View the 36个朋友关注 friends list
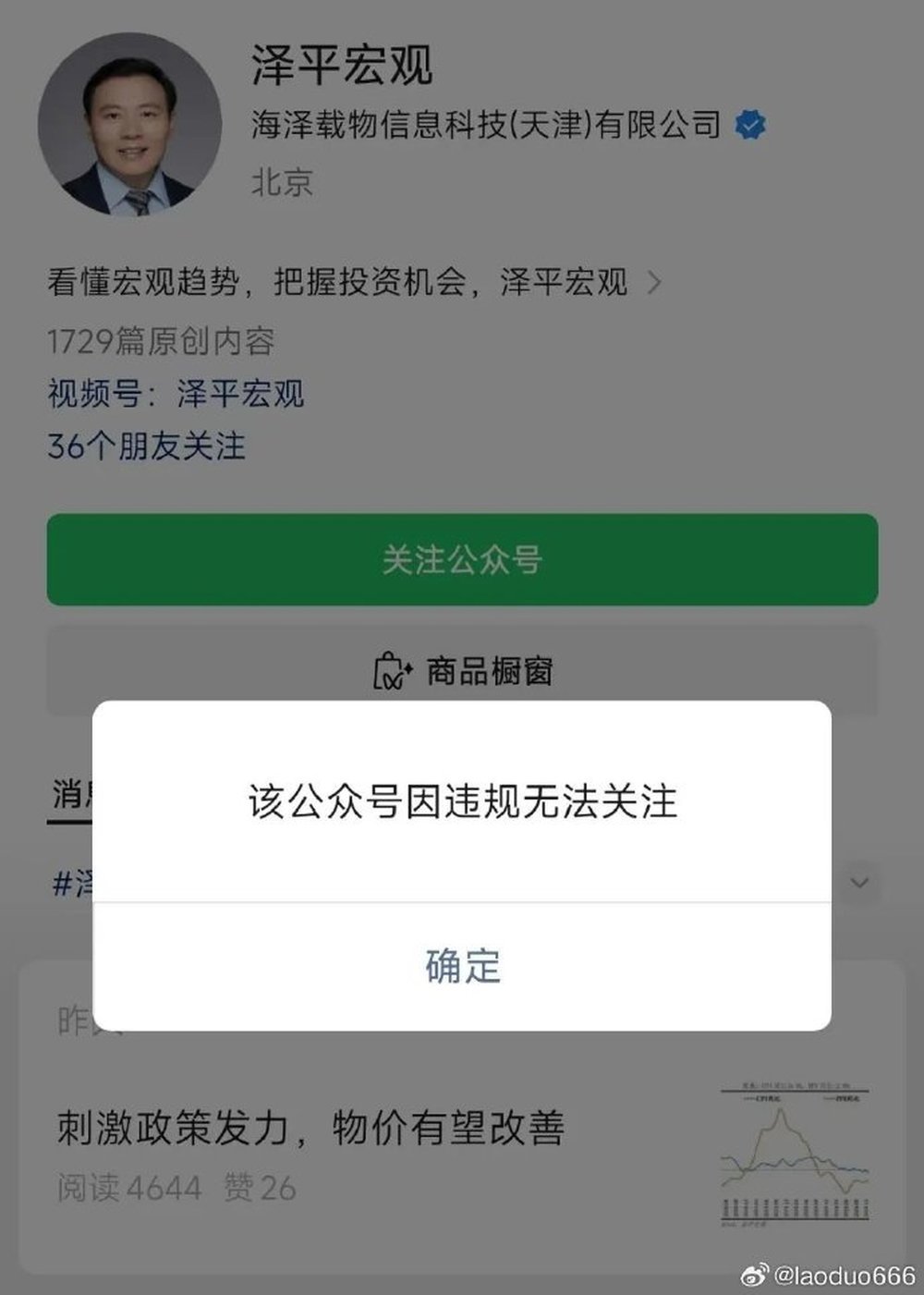 [x=146, y=446]
